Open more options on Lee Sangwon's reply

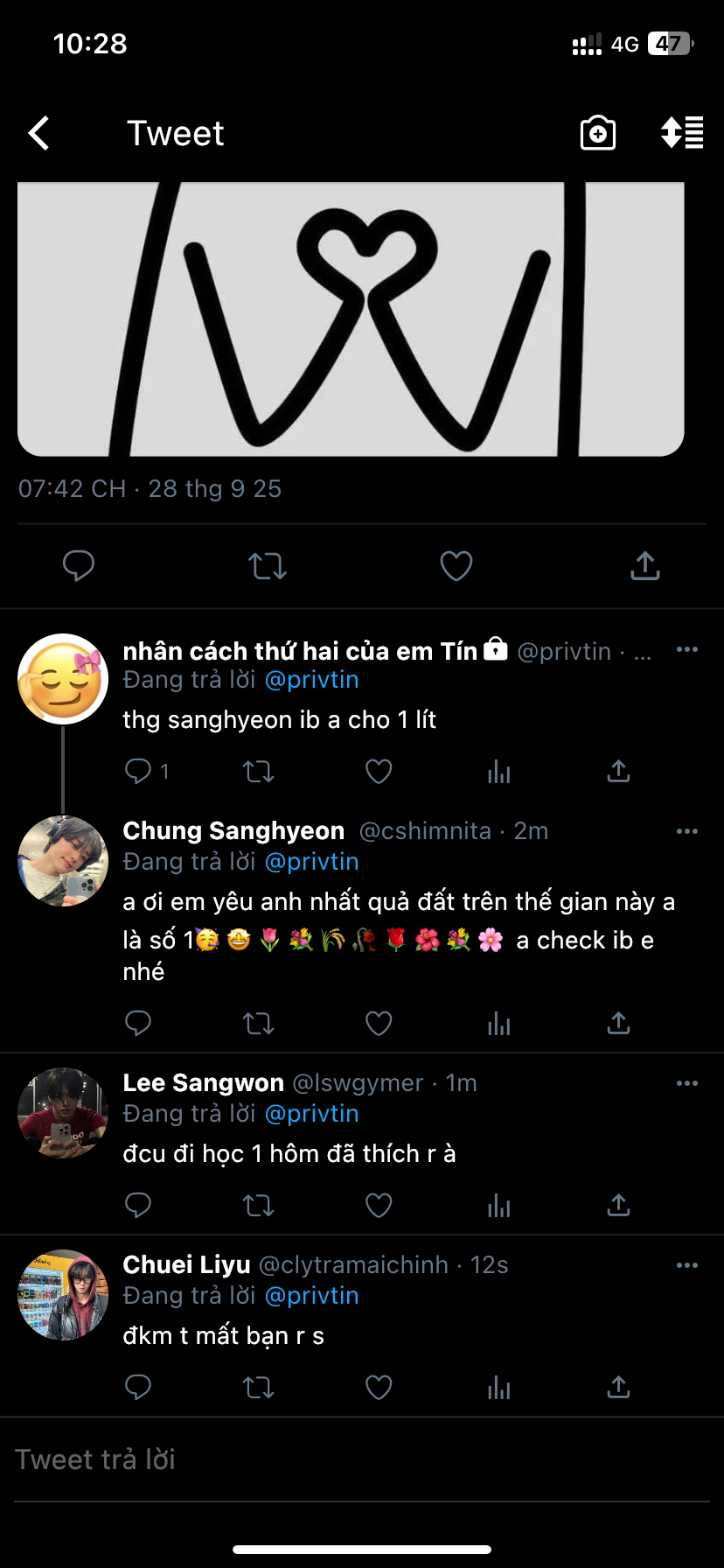coord(687,1083)
